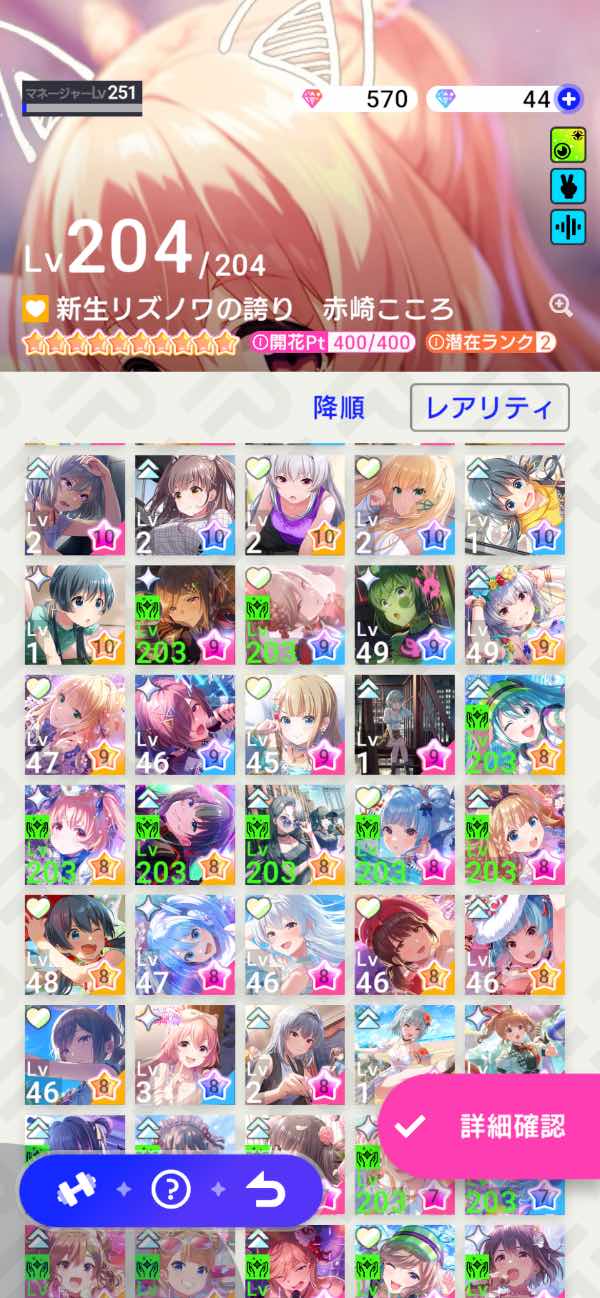The image size is (600, 1298).
Task: Select the Lv 49 green-haired card
Action: point(404,615)
